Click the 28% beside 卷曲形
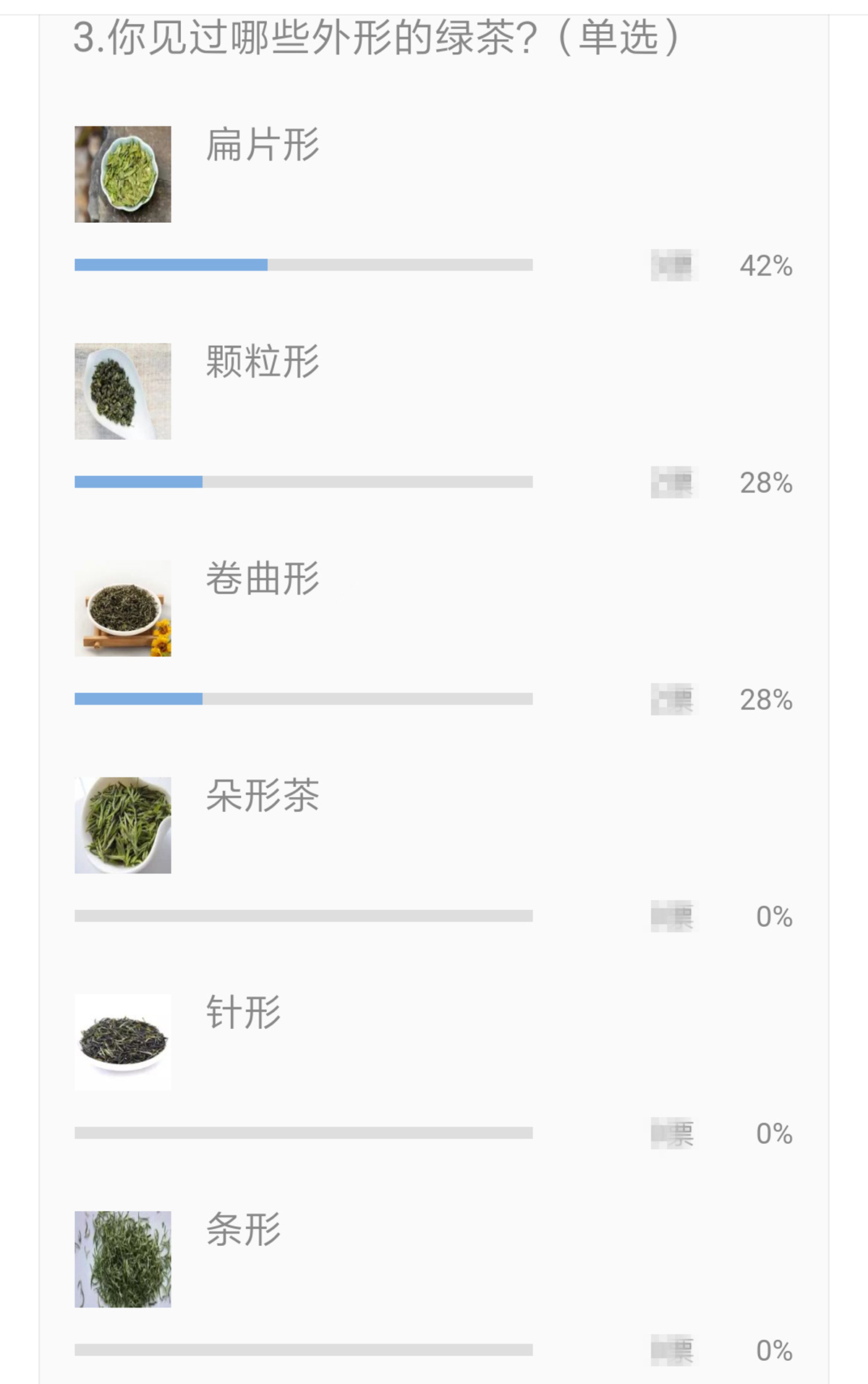Screen dimensions: 868x1384 pyautogui.click(x=765, y=699)
